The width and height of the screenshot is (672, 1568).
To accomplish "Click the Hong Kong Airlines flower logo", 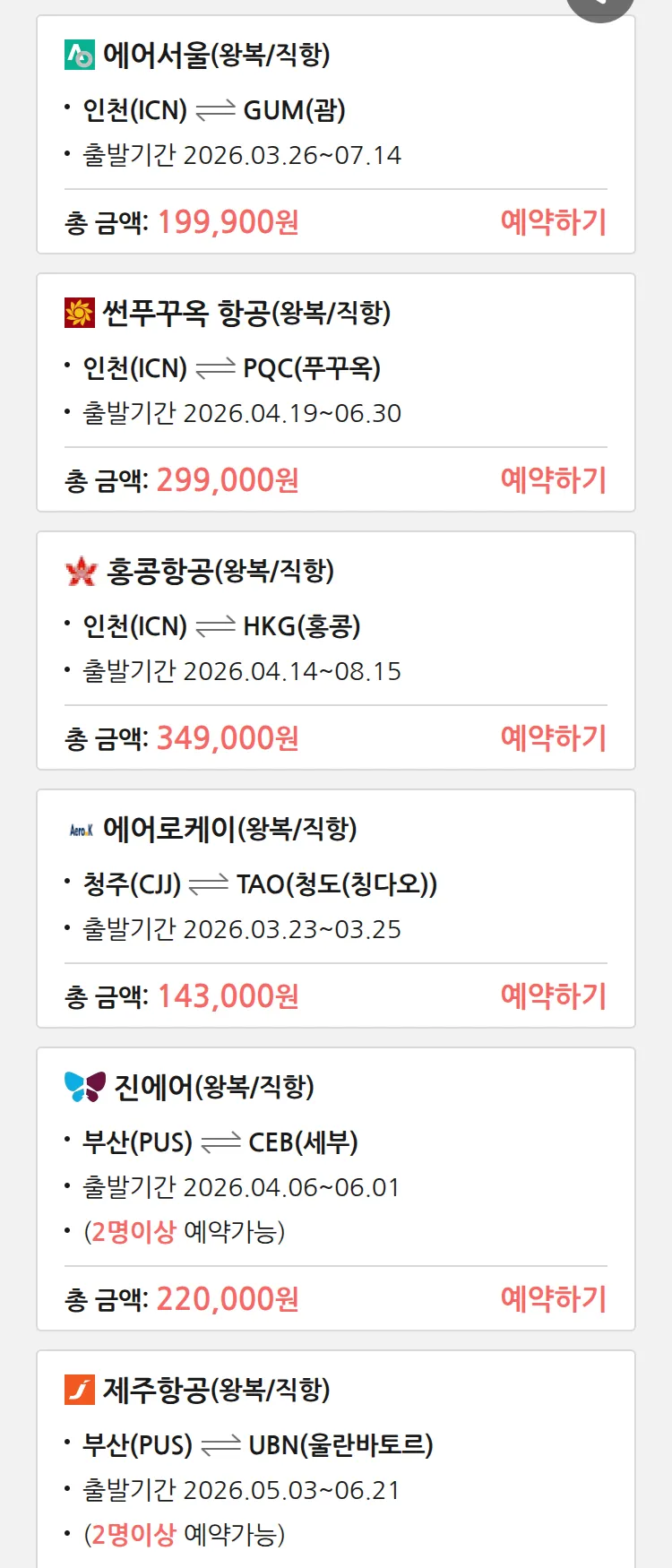I will point(79,572).
